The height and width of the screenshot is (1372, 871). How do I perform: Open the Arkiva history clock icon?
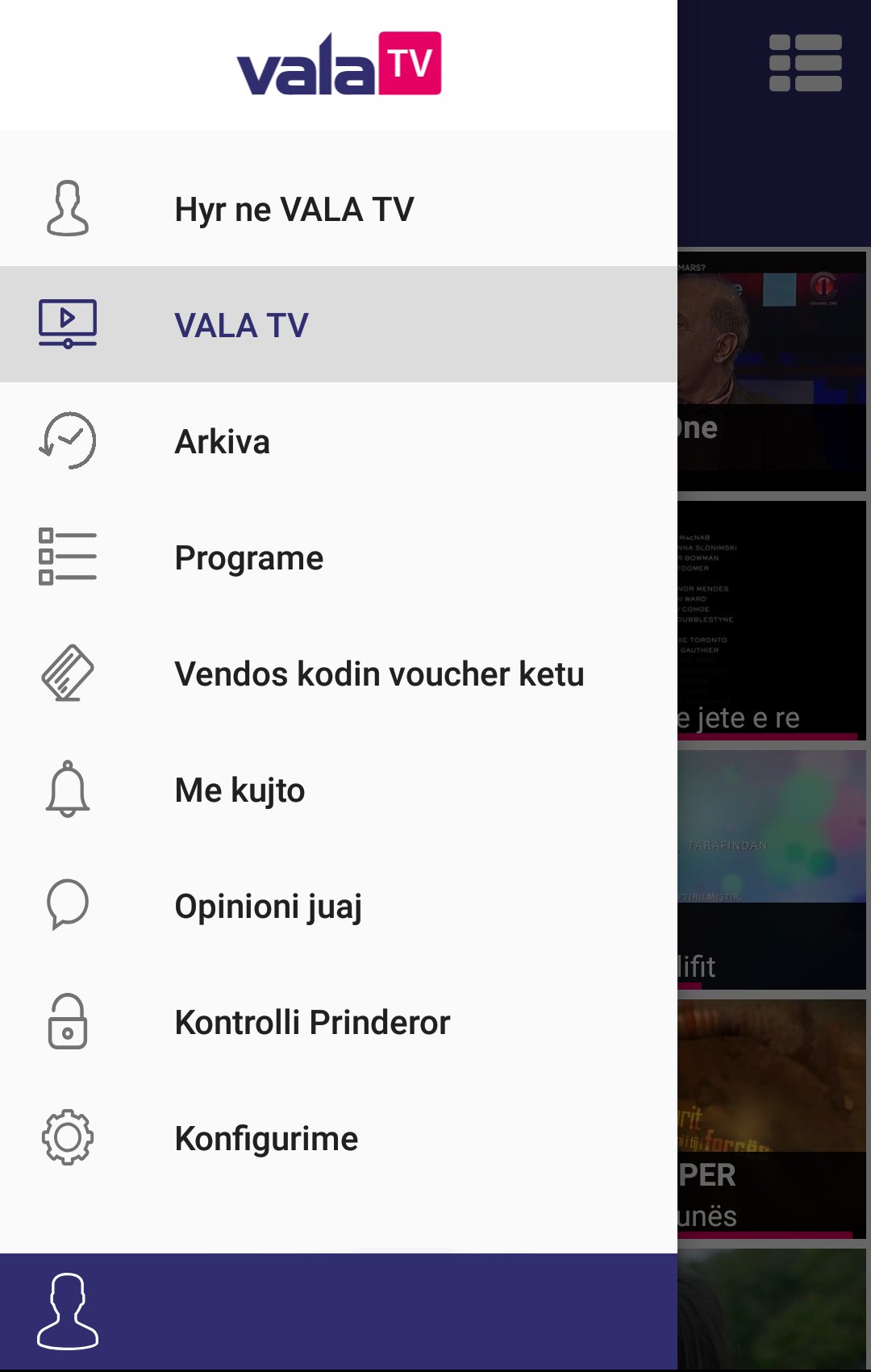click(x=69, y=440)
